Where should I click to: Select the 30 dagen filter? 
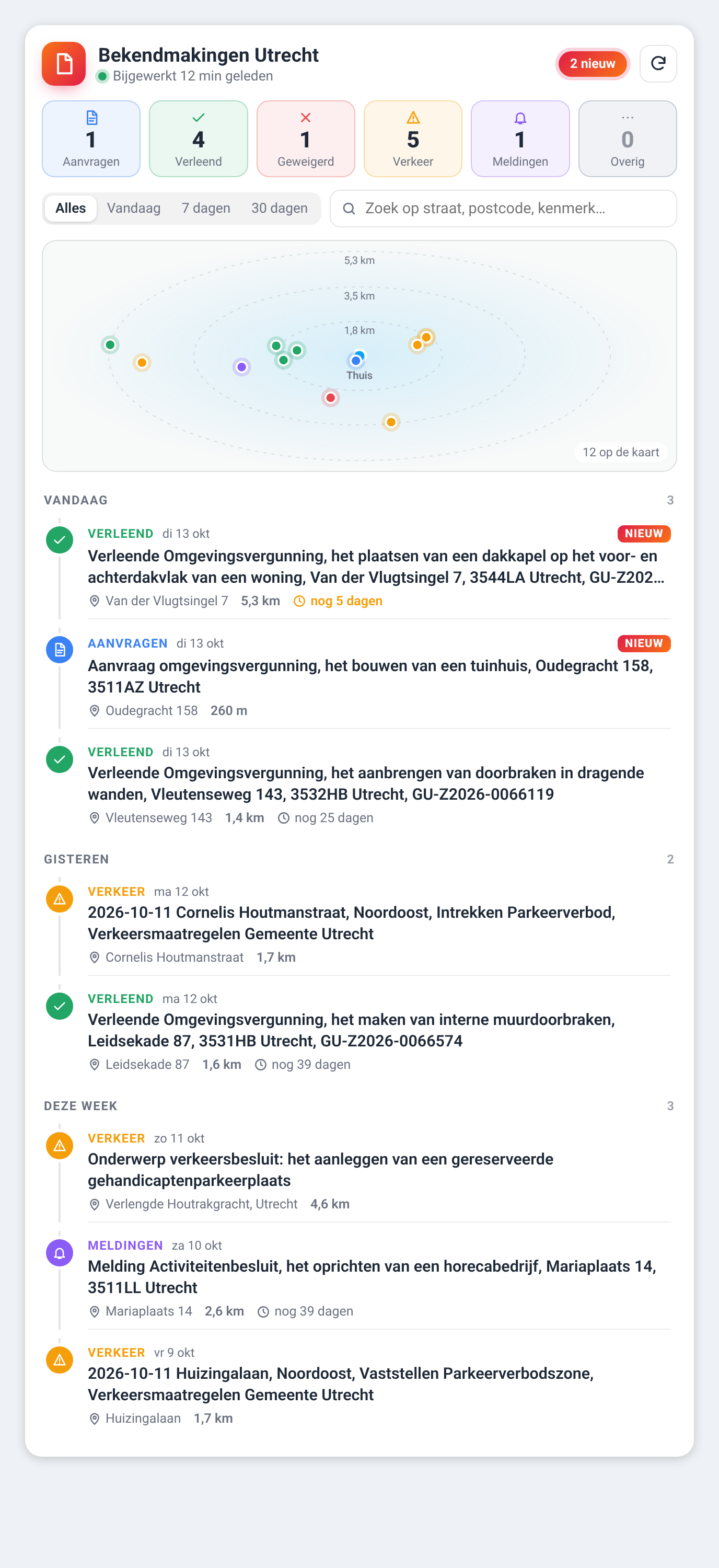click(x=279, y=208)
